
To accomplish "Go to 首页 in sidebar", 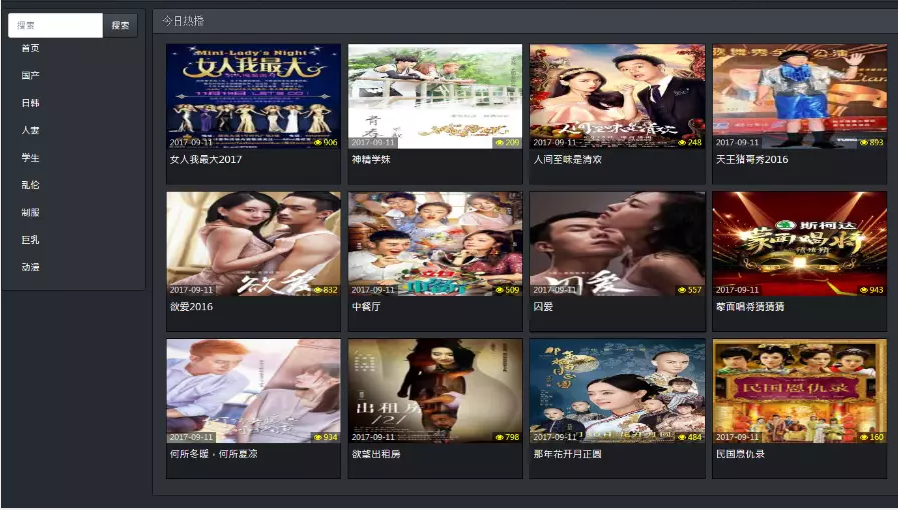I will point(30,48).
